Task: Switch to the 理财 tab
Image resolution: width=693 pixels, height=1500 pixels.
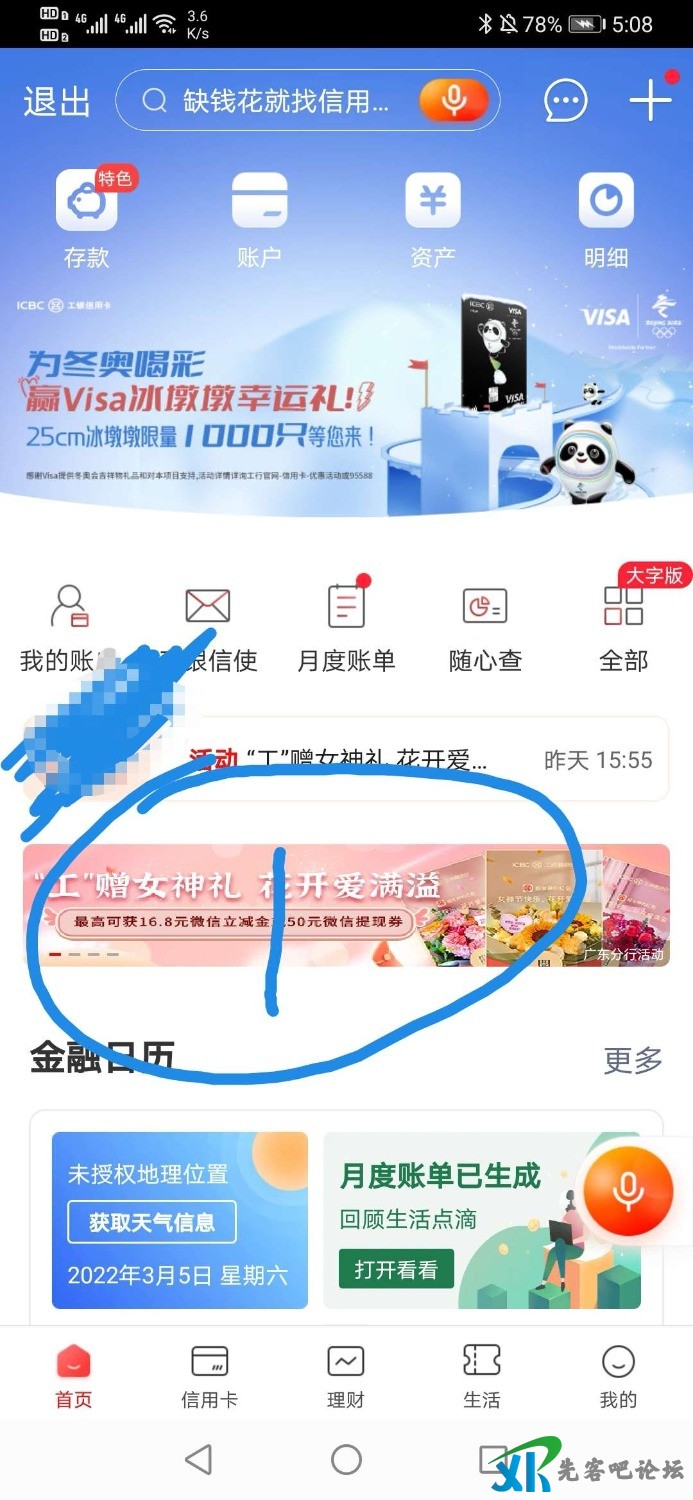Action: tap(346, 1376)
